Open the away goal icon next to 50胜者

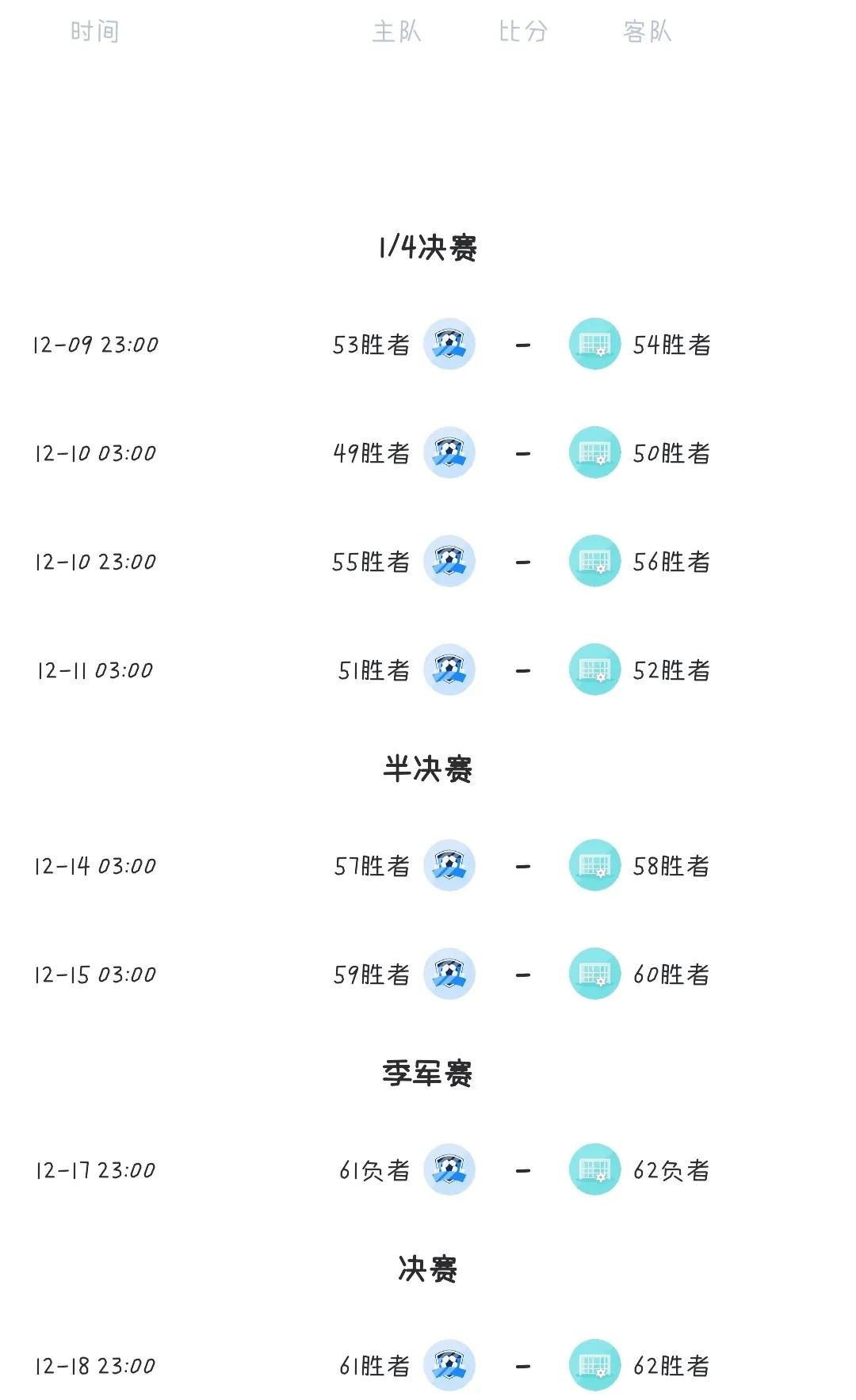tap(595, 454)
